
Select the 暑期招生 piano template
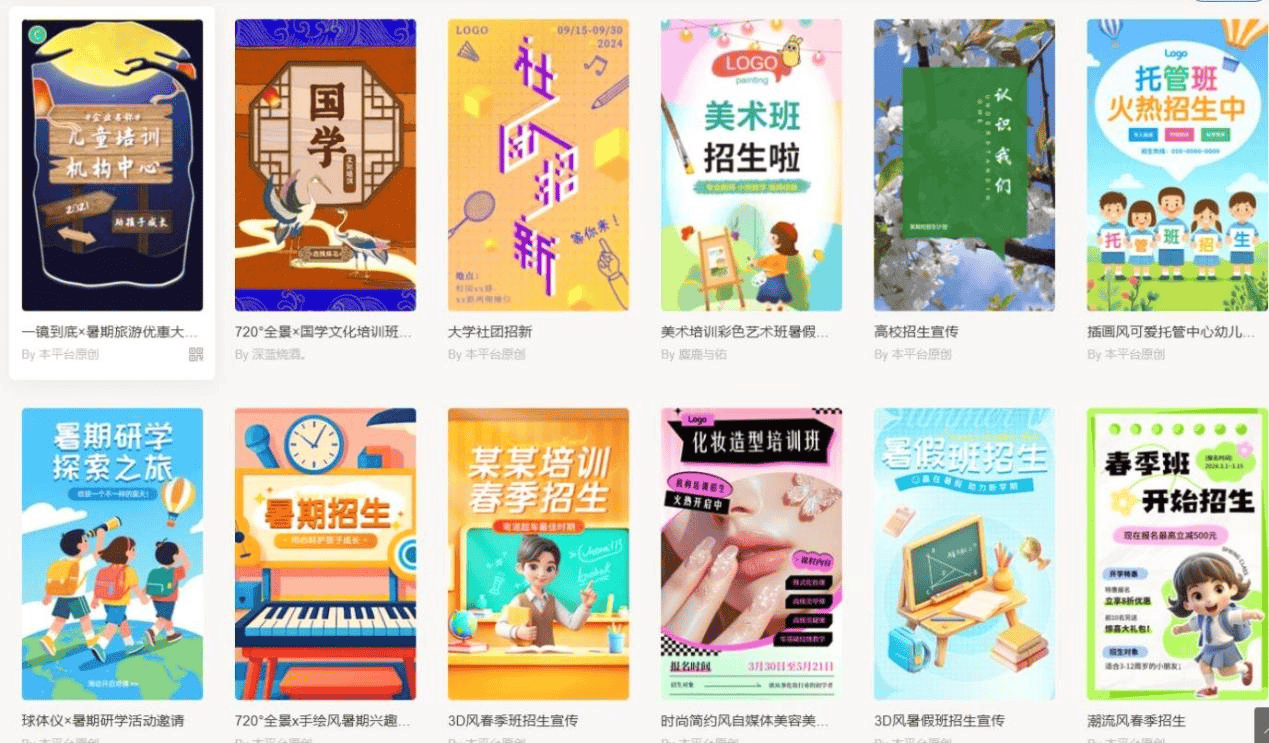(x=325, y=553)
